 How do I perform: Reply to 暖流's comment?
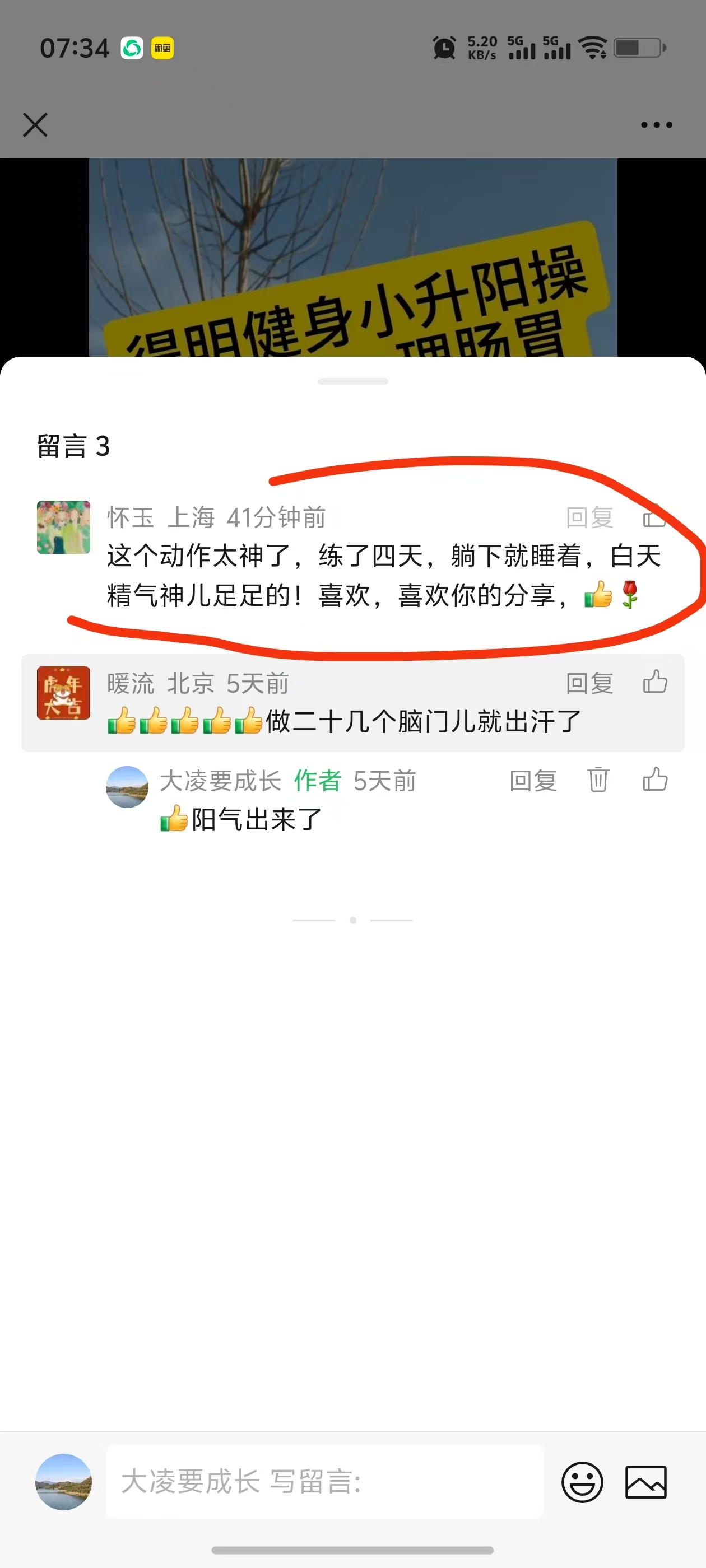pyautogui.click(x=589, y=683)
